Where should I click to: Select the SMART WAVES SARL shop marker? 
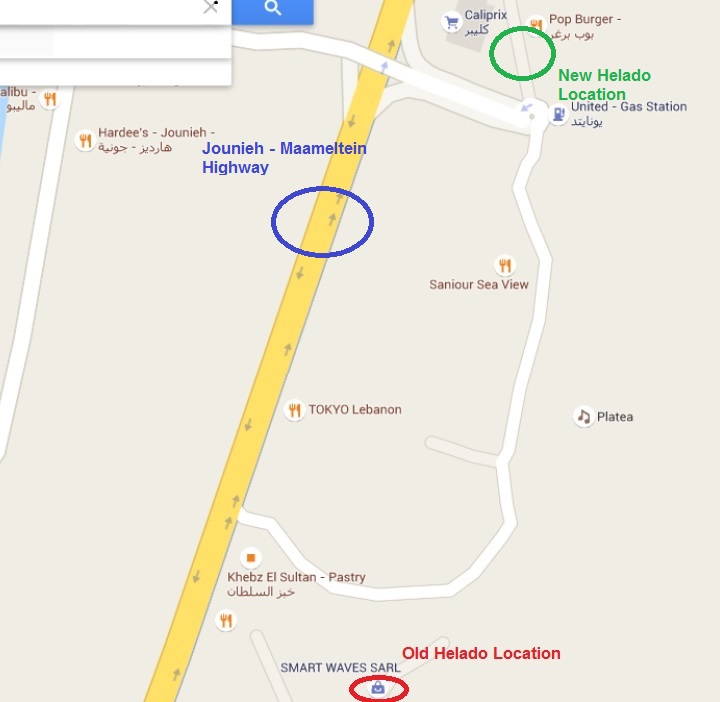378,688
